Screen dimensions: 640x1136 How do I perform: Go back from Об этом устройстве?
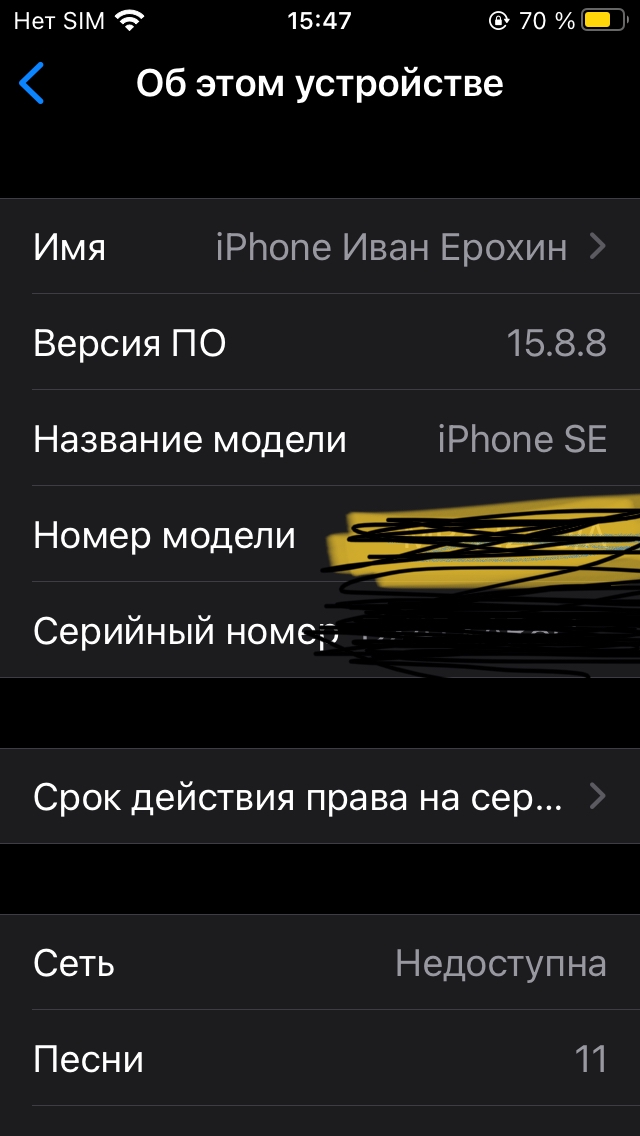click(x=32, y=84)
